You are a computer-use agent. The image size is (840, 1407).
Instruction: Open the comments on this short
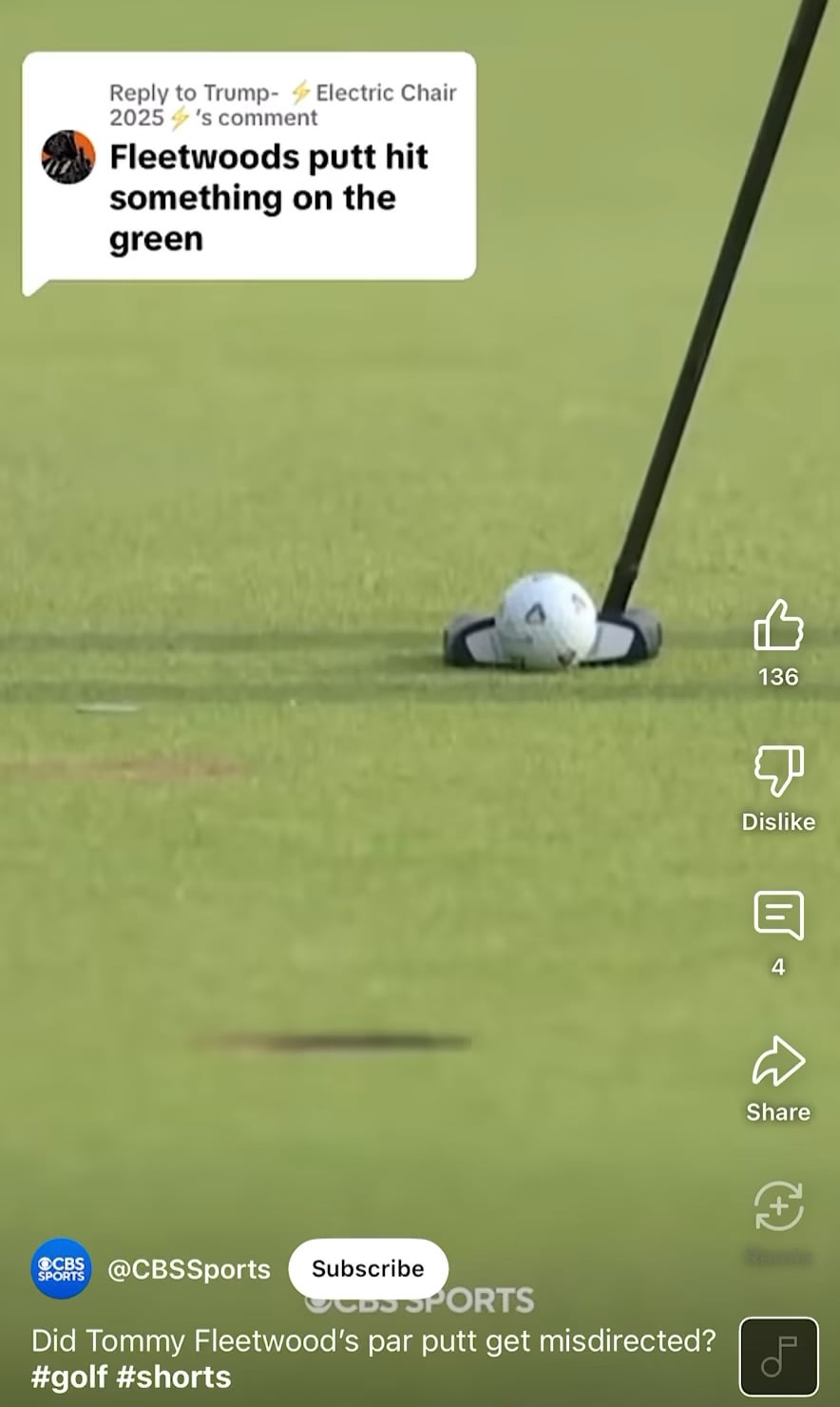tap(778, 916)
